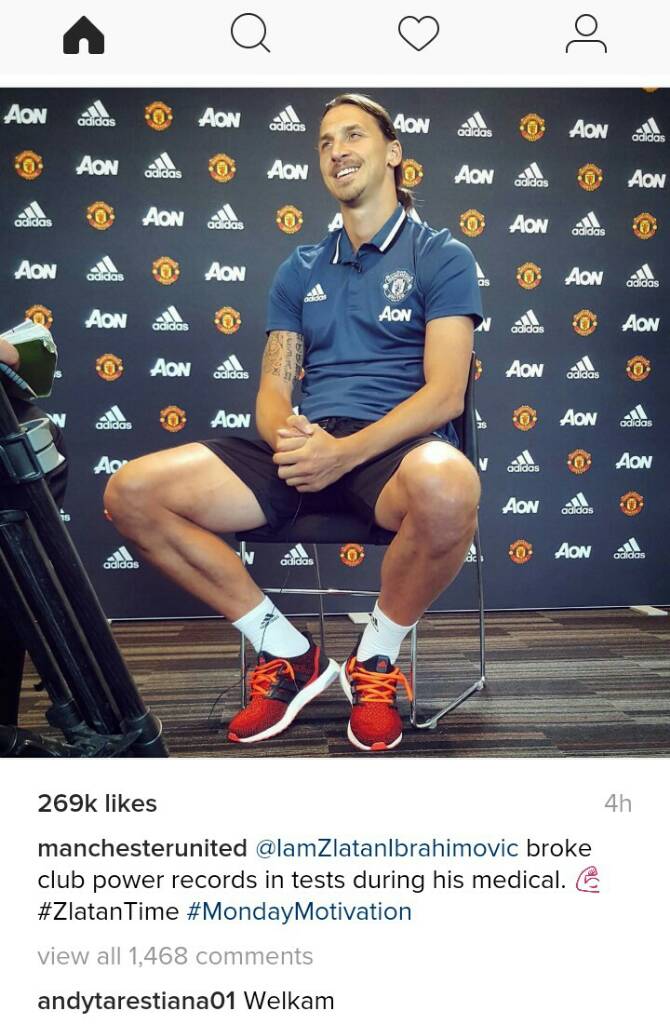Viewport: 670px width, 1024px height.
Task: View the 269k likes list
Action: [x=97, y=803]
